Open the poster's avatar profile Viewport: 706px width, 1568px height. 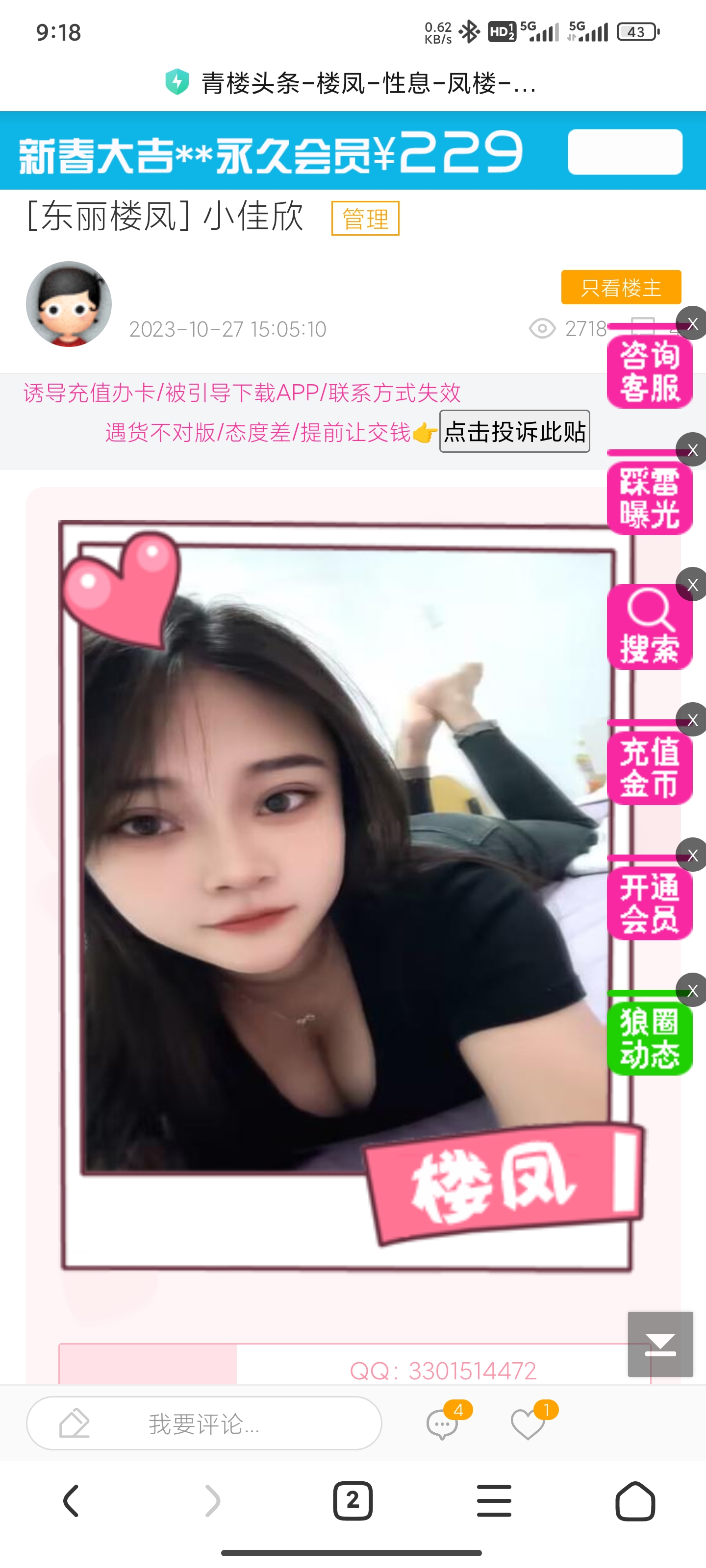click(69, 304)
